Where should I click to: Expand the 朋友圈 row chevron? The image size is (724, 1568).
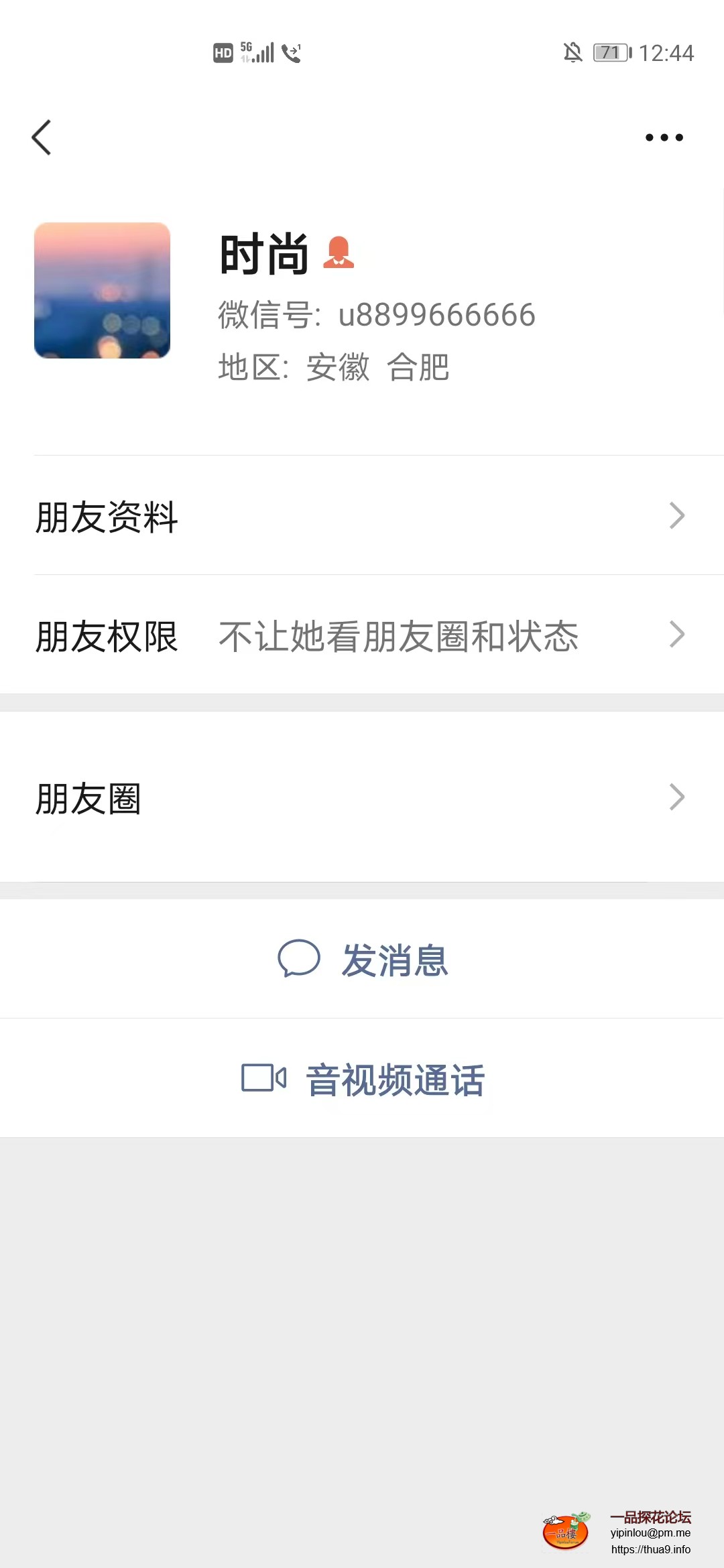point(676,798)
